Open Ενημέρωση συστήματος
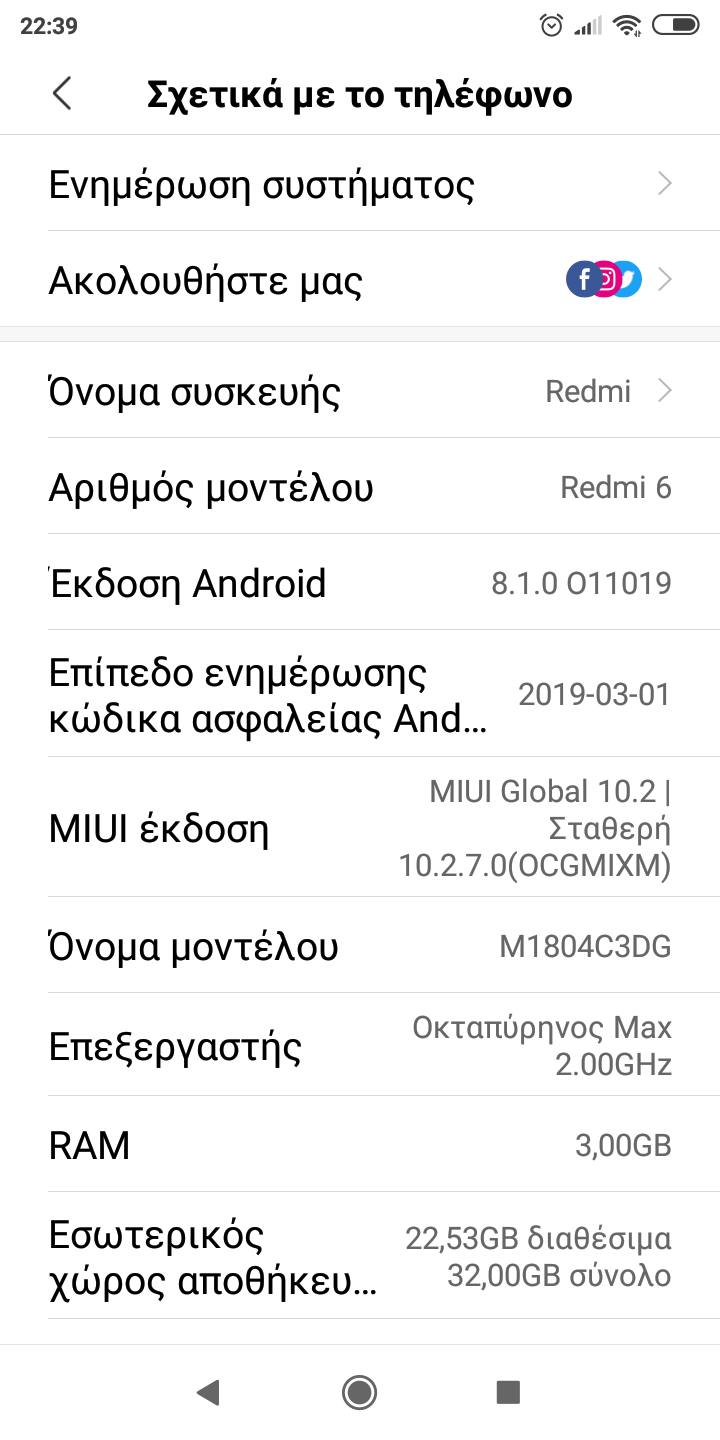This screenshot has height=1440, width=720. [360, 184]
